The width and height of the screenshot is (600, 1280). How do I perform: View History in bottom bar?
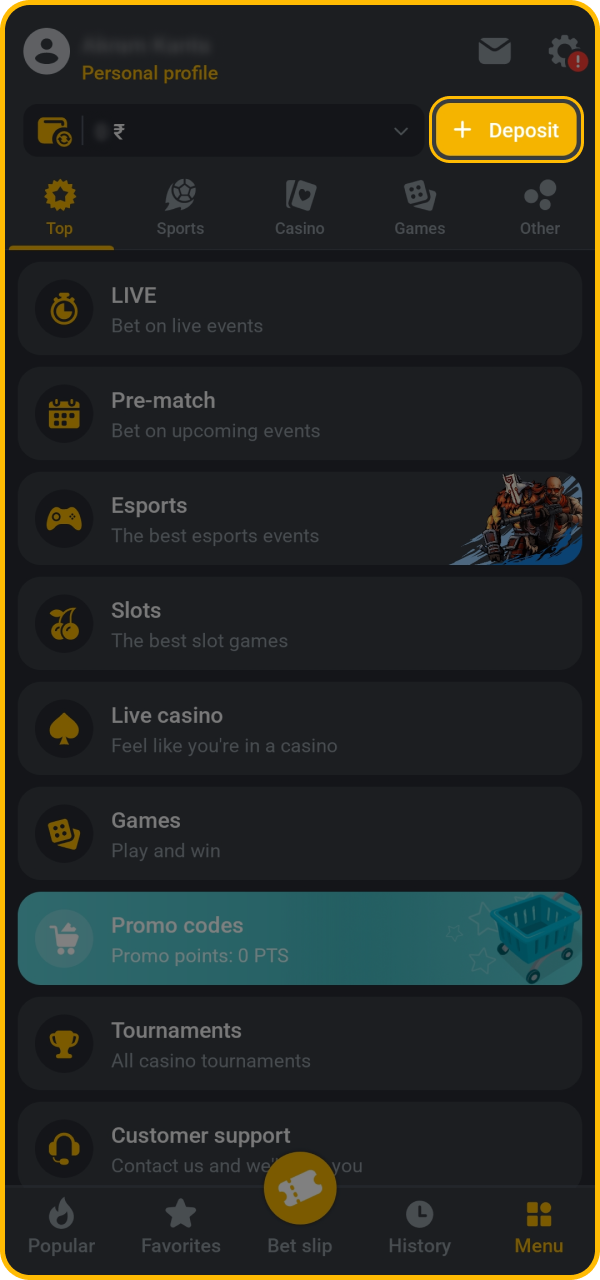(419, 1228)
